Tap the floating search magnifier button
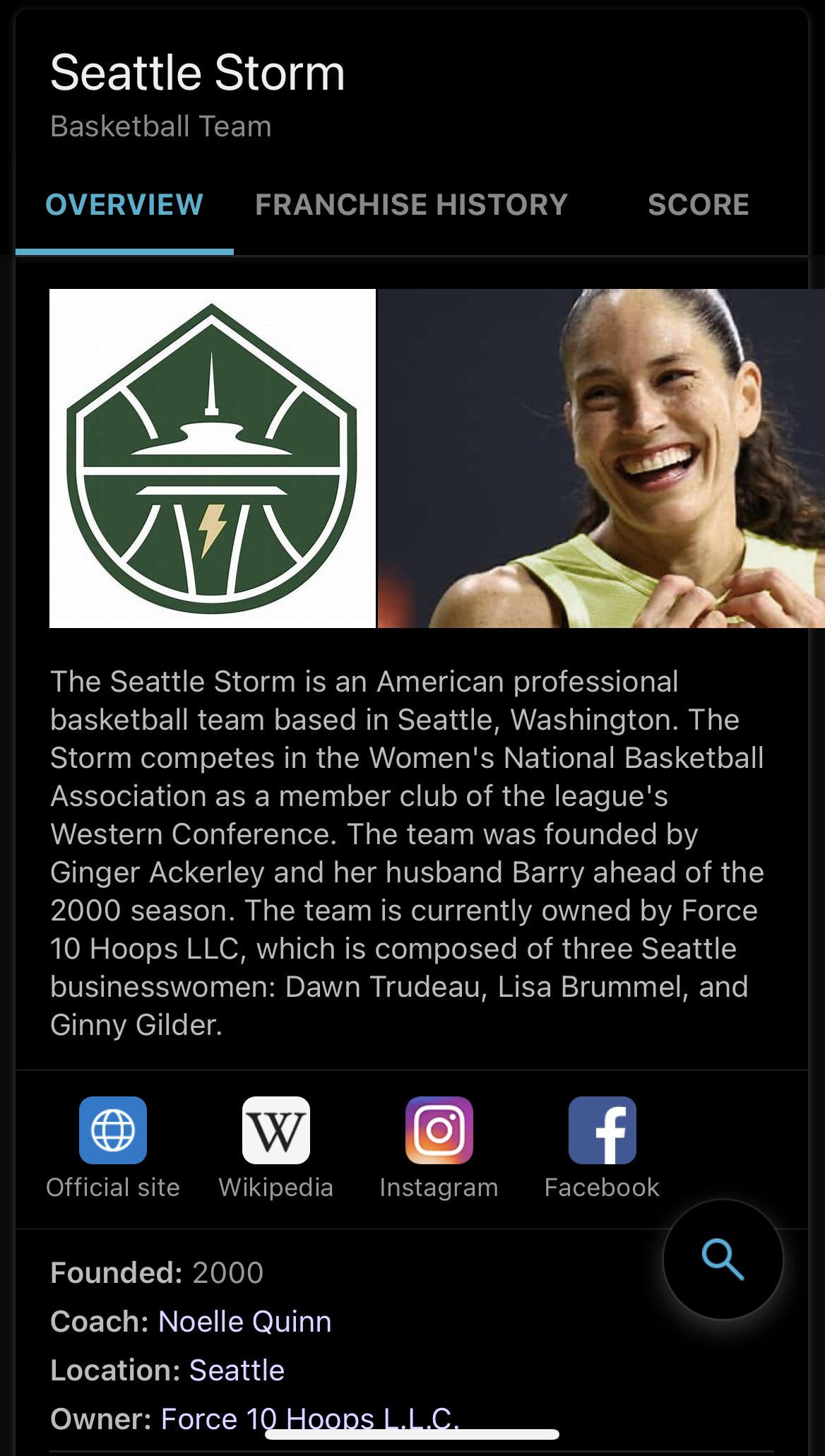This screenshot has height=1456, width=825. [723, 1259]
